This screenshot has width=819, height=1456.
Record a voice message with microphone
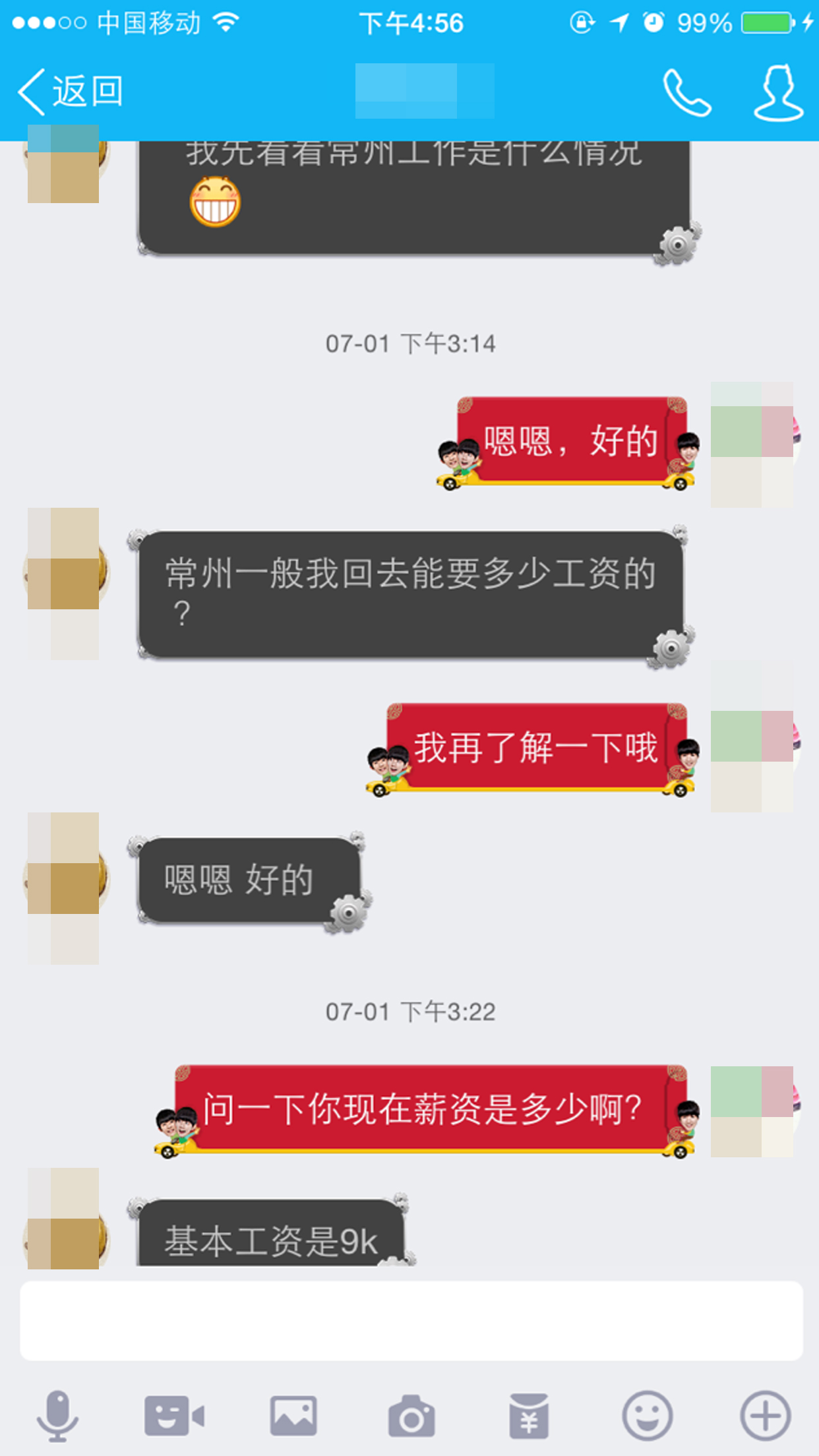[x=57, y=1416]
